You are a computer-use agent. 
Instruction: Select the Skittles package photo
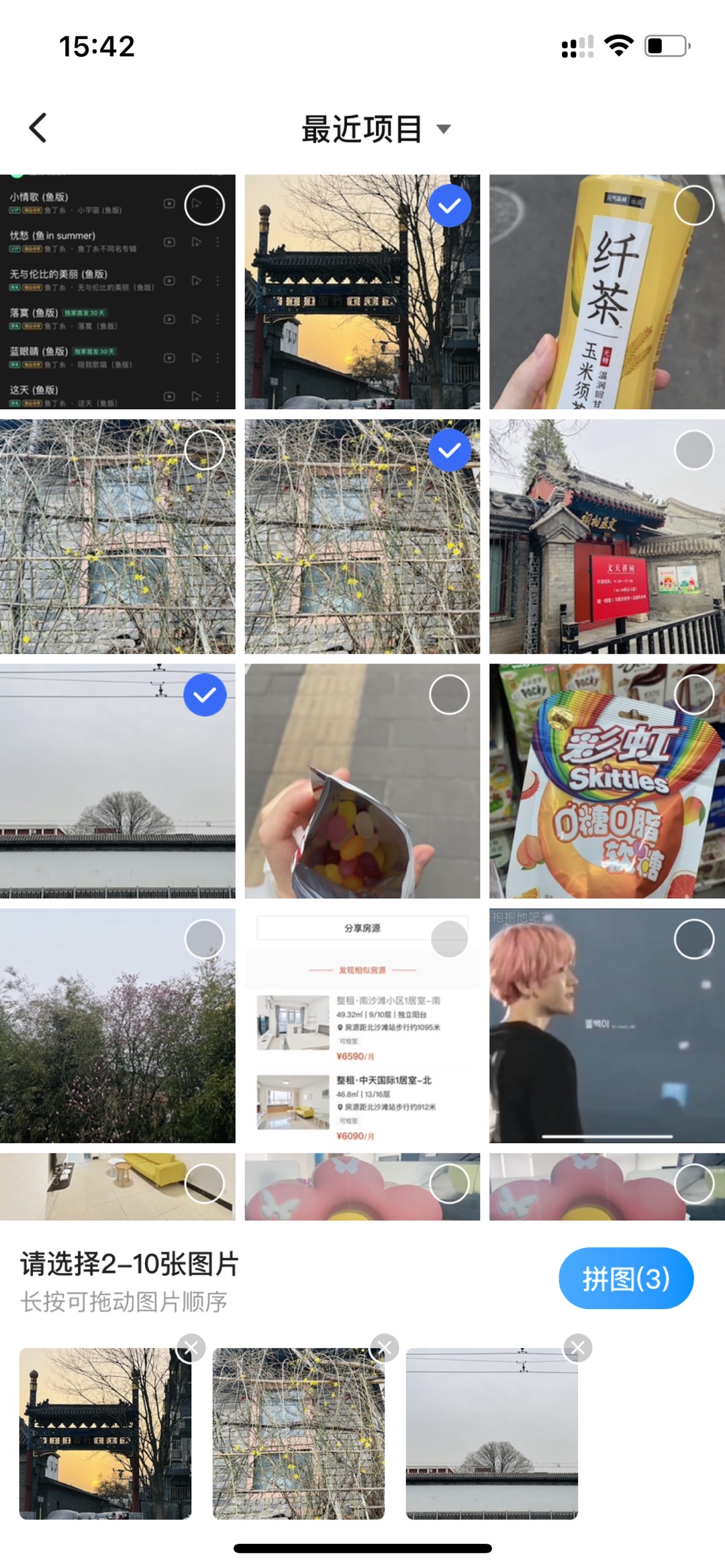693,695
